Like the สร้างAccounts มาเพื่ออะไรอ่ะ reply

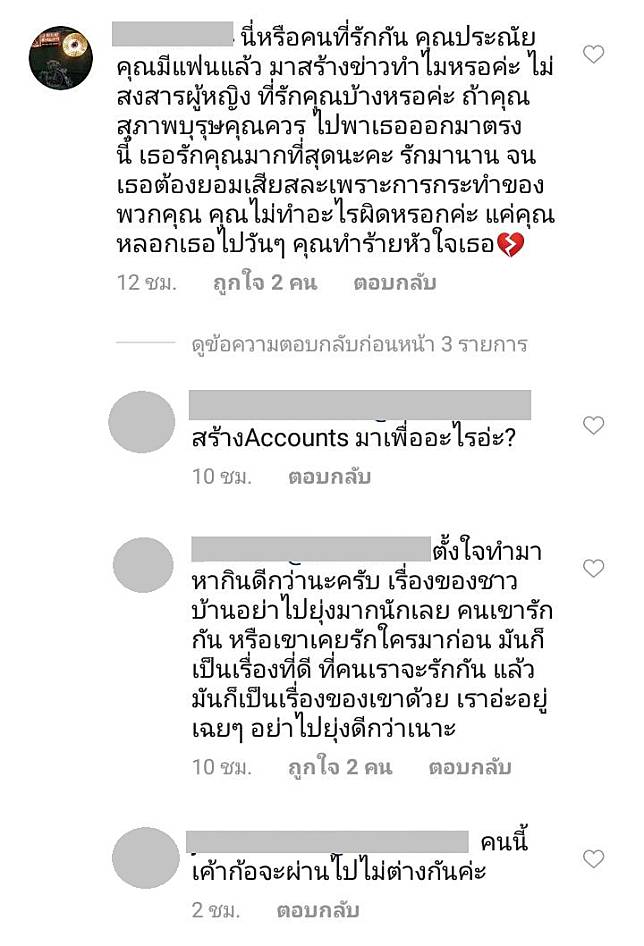pos(593,425)
